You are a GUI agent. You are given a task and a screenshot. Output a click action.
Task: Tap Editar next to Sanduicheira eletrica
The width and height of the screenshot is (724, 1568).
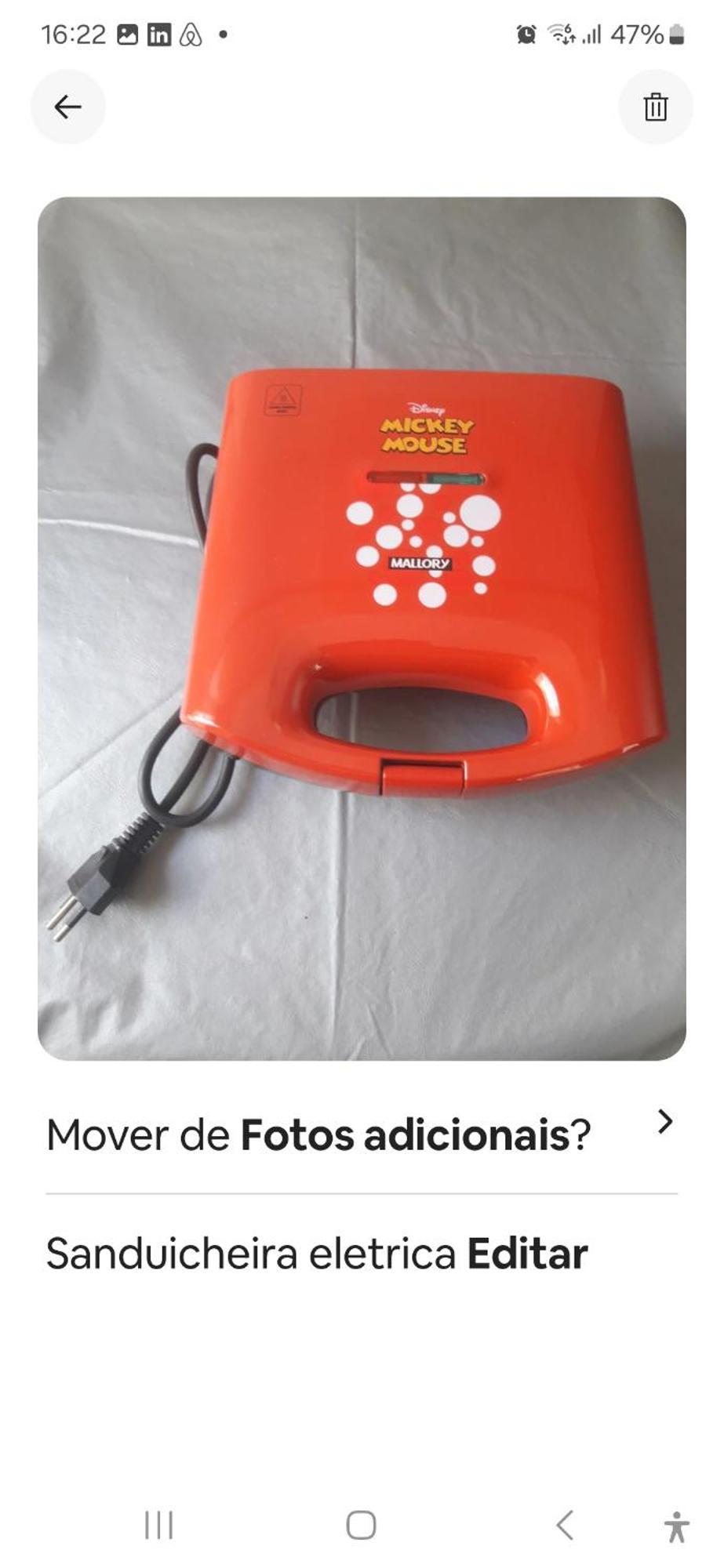pyautogui.click(x=527, y=1254)
